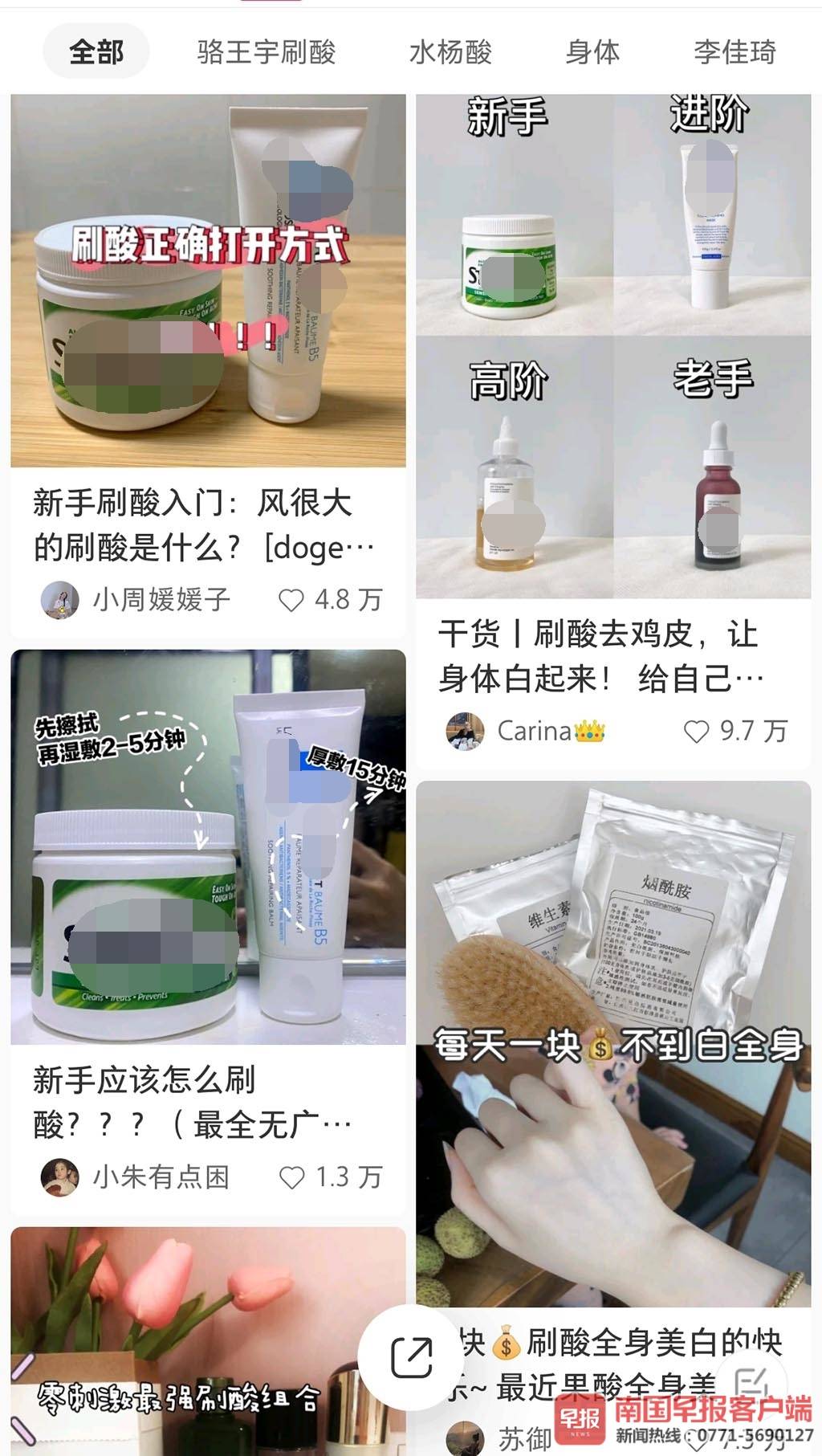Viewport: 822px width, 1456px height.
Task: Open the 新手应该怎么刷酸 post
Action: [208, 847]
